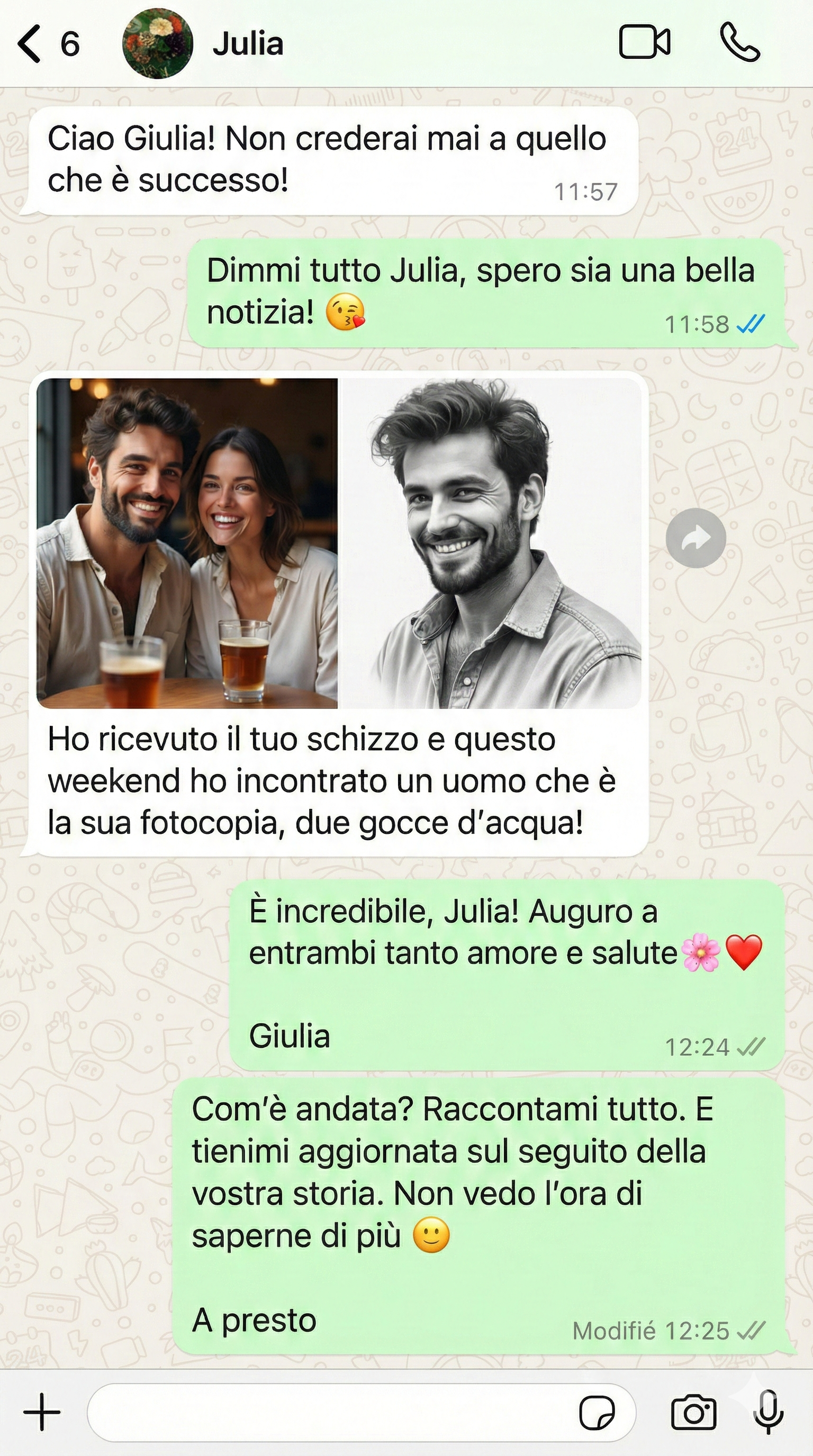Start a video call with Julia
813x1456 pixels.
pos(645,42)
